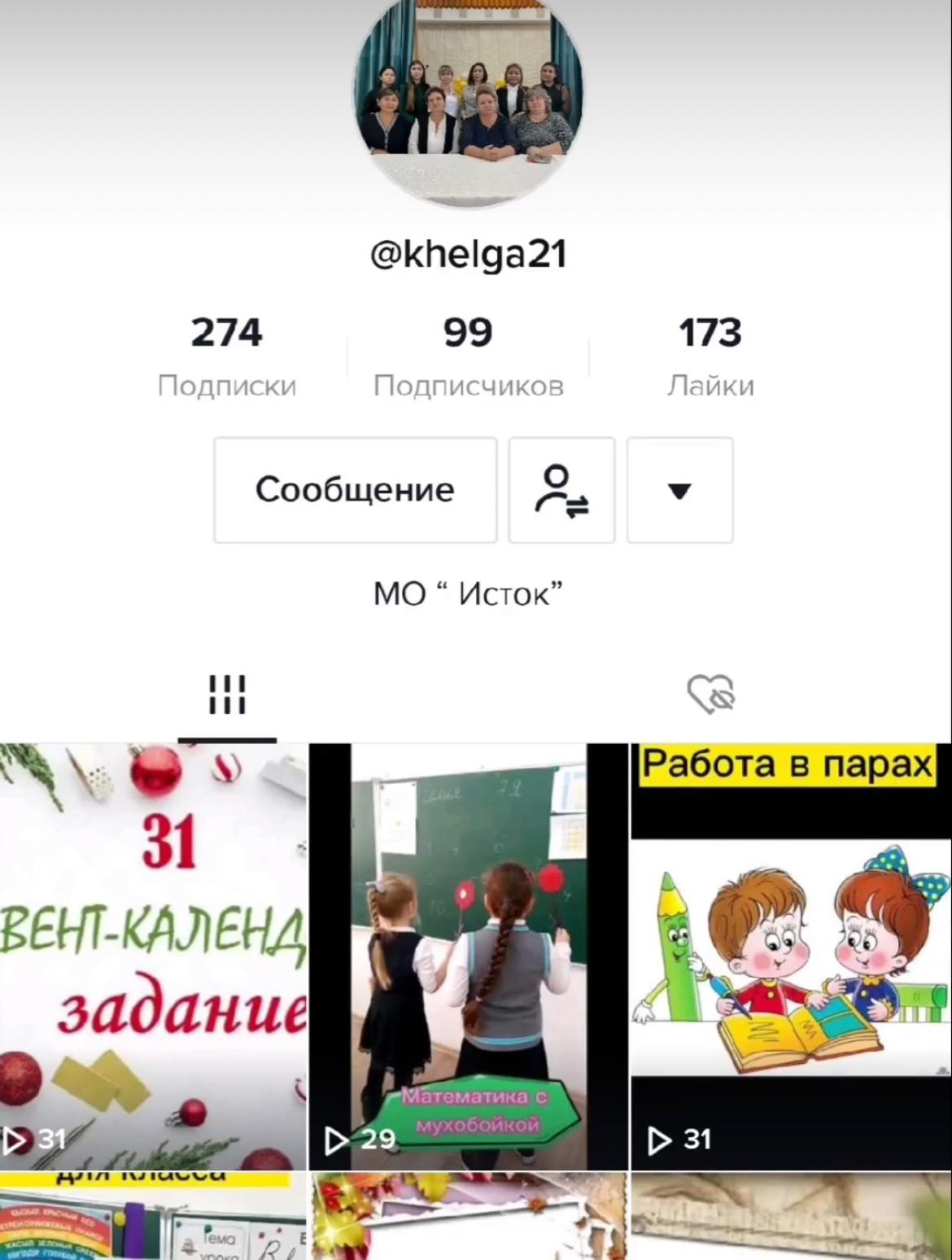The width and height of the screenshot is (952, 1260).
Task: Tap the friends icon beside Сообщение
Action: (x=561, y=490)
